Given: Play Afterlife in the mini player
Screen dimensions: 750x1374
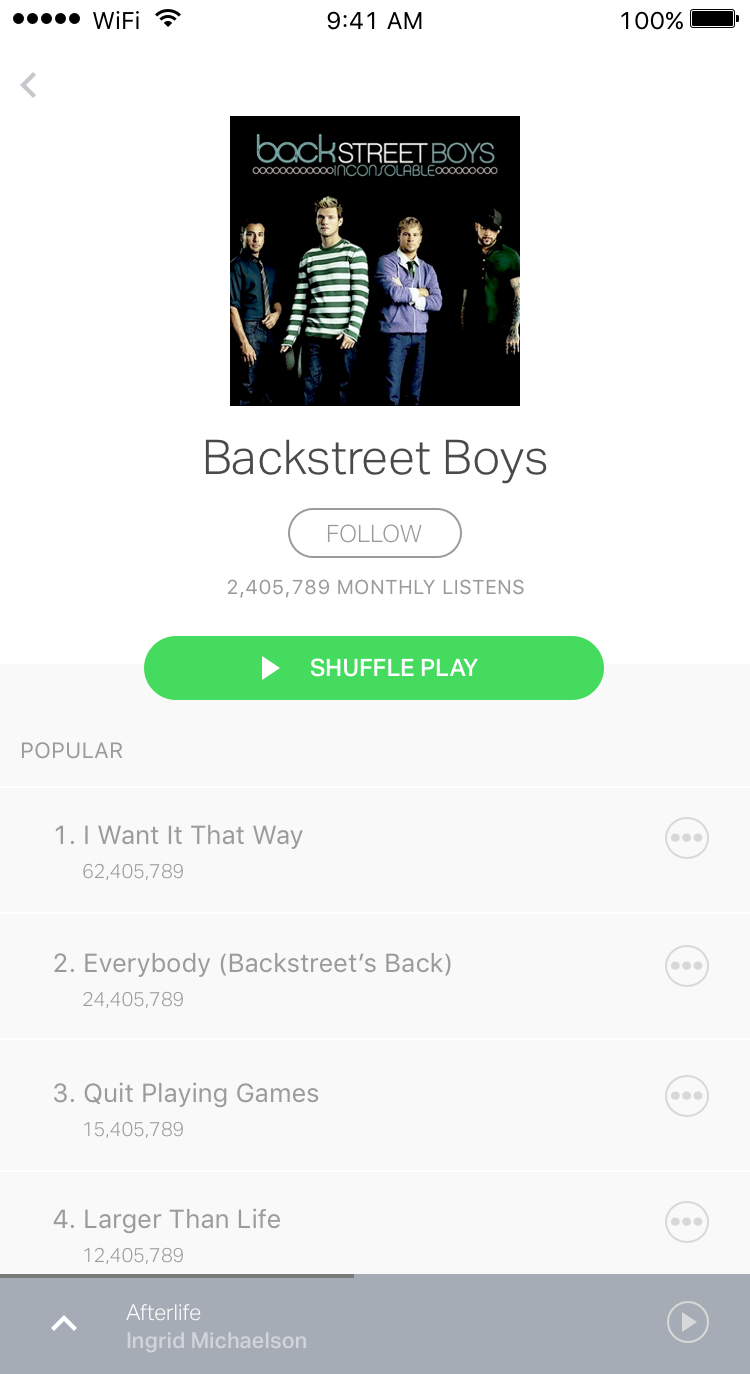Looking at the screenshot, I should (688, 1323).
